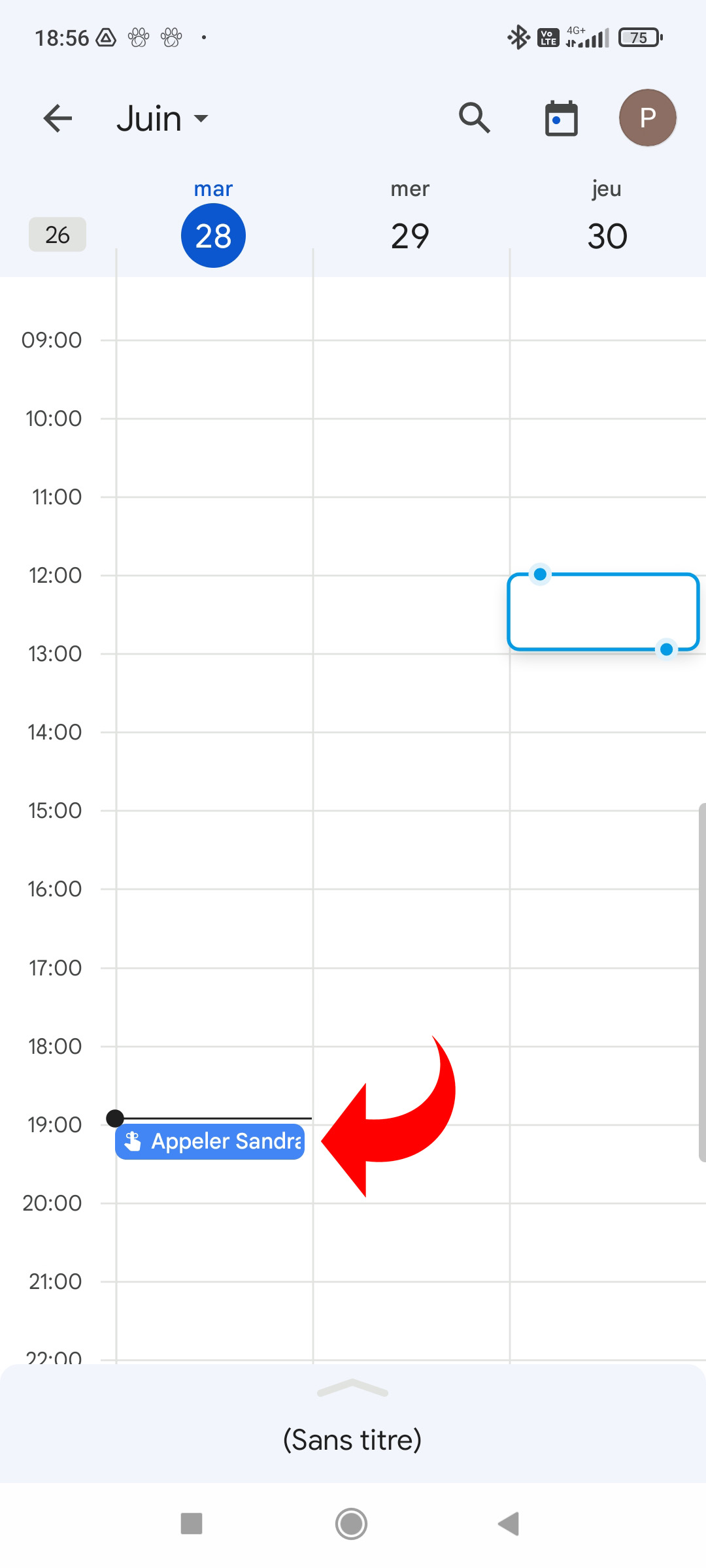Image resolution: width=706 pixels, height=1568 pixels.
Task: Select Tuesday 28 in the header
Action: pos(213,235)
